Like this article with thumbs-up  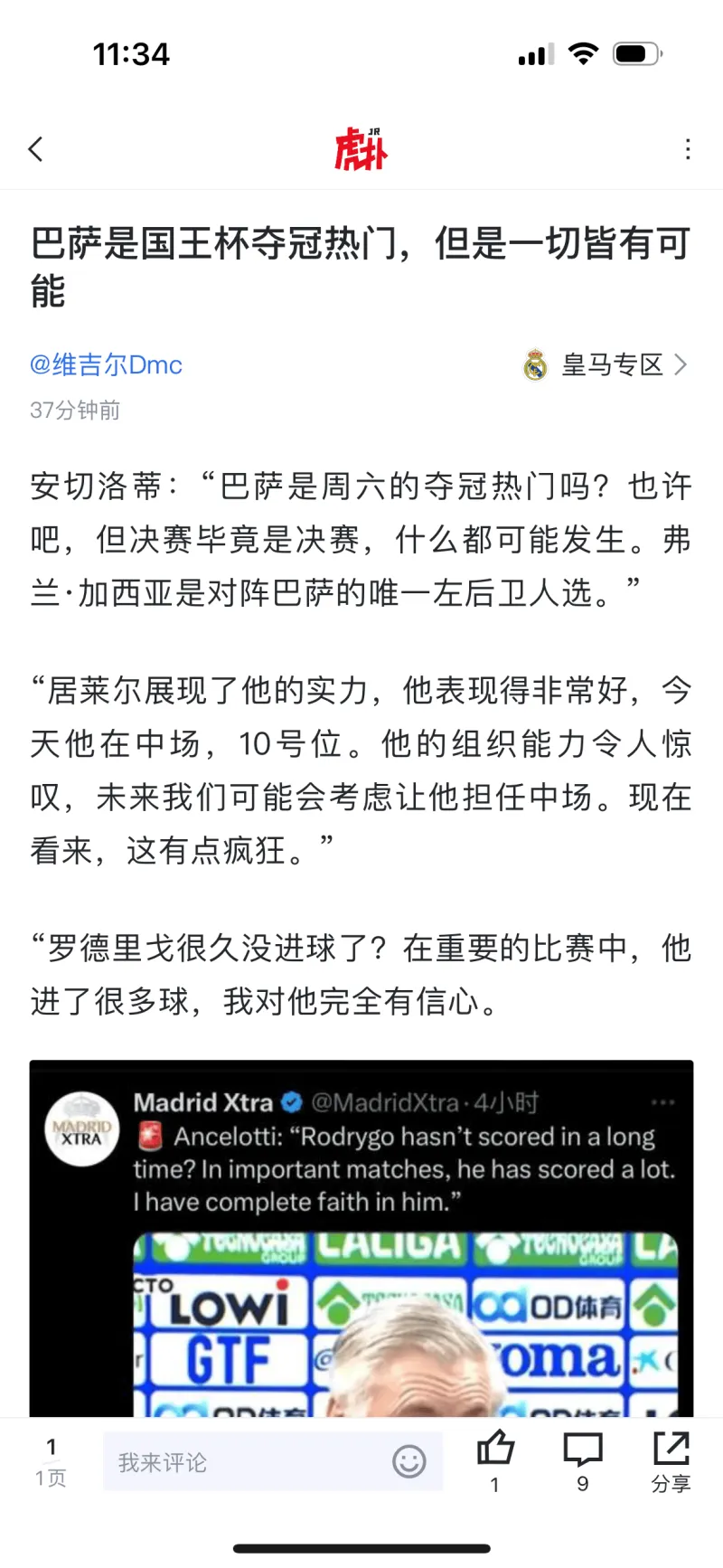pos(495,1450)
